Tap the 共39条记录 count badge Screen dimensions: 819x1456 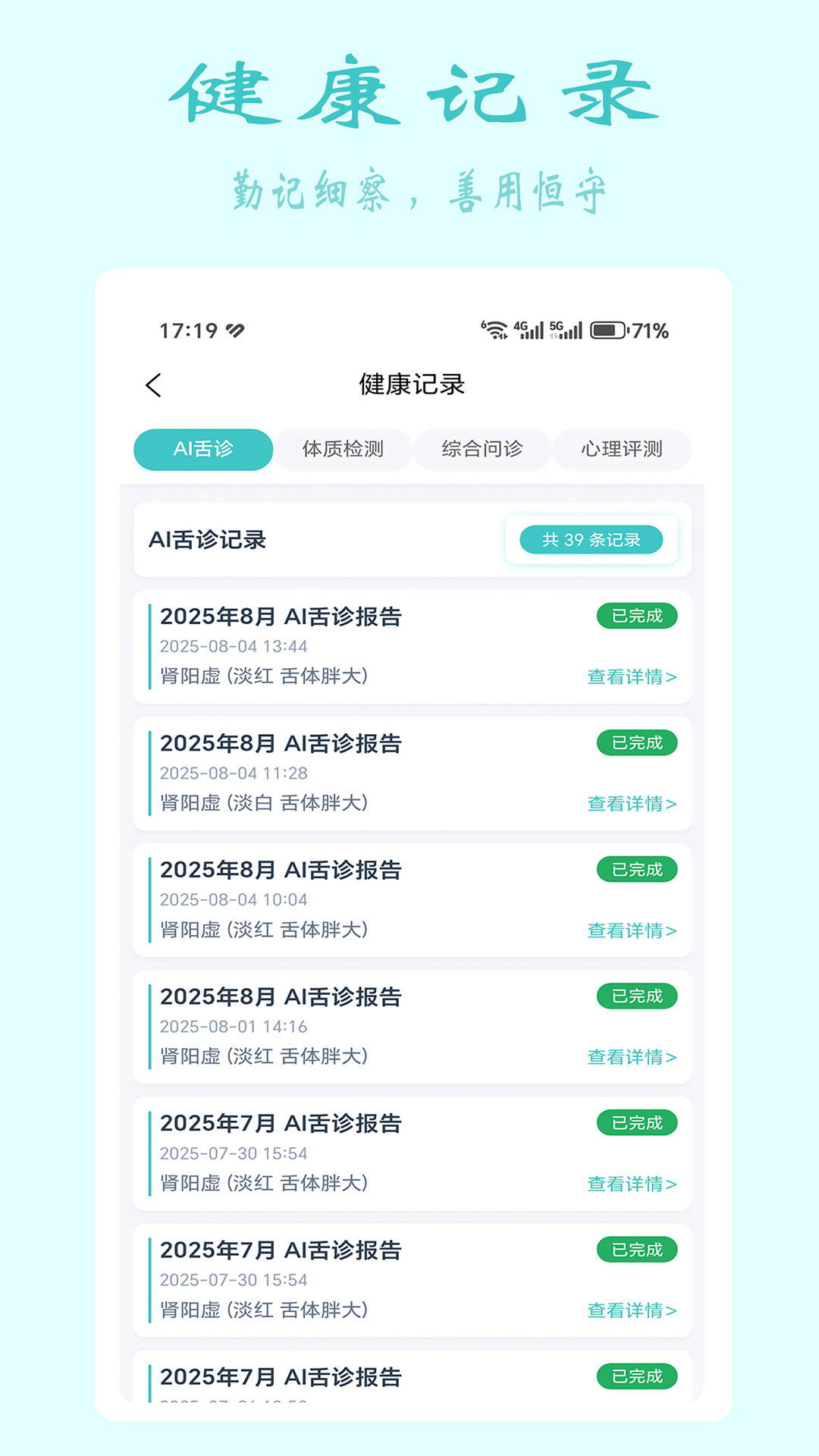coord(591,540)
